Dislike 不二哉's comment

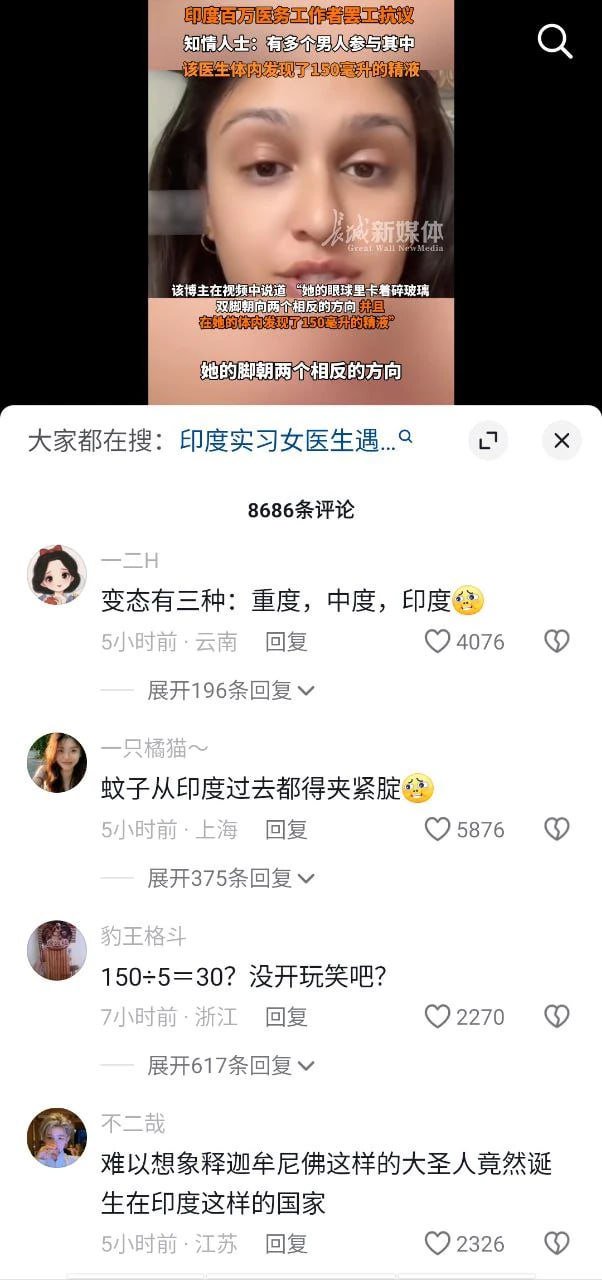click(557, 1244)
